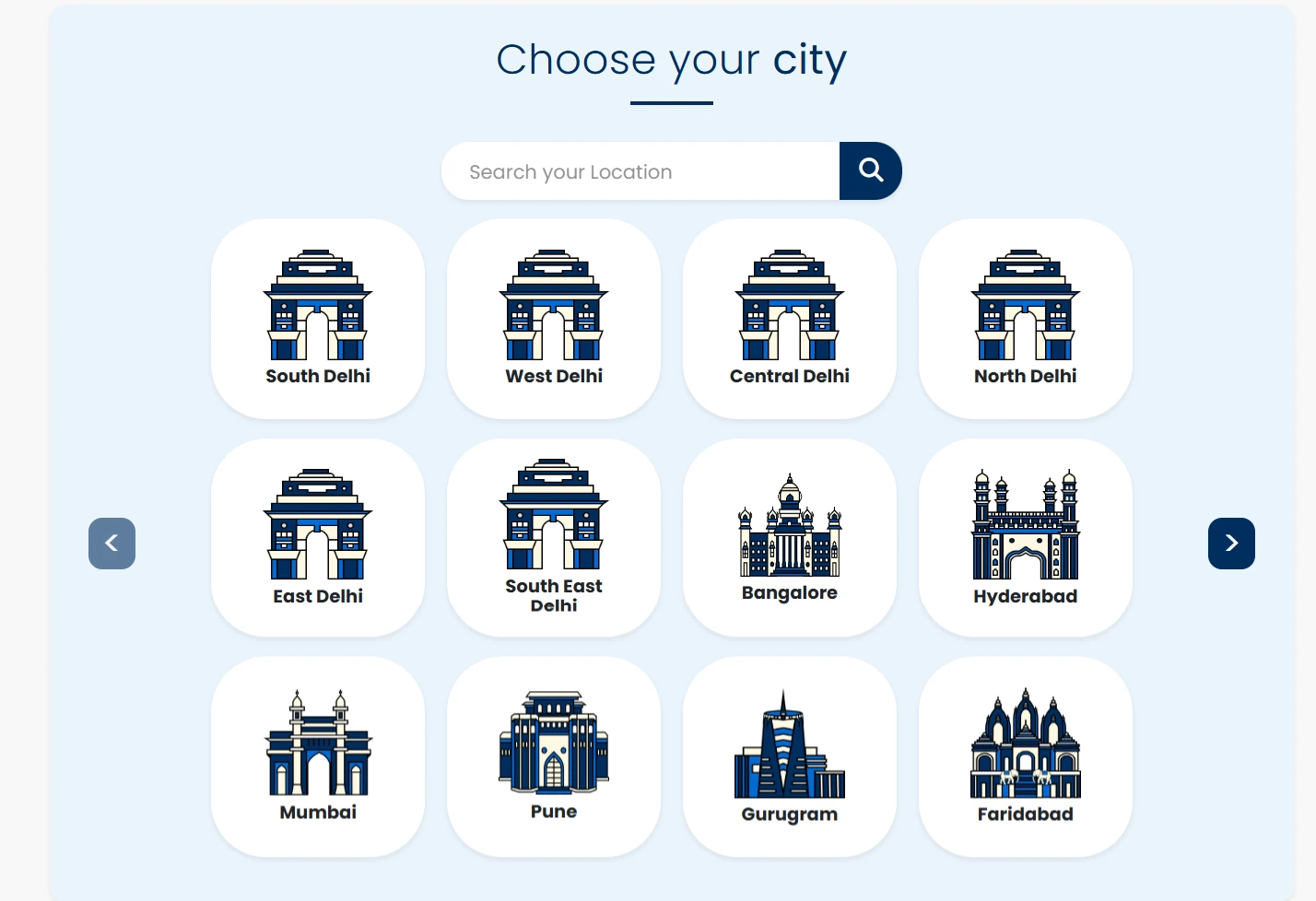Select Bangalore as your city
Image resolution: width=1316 pixels, height=901 pixels.
(790, 538)
